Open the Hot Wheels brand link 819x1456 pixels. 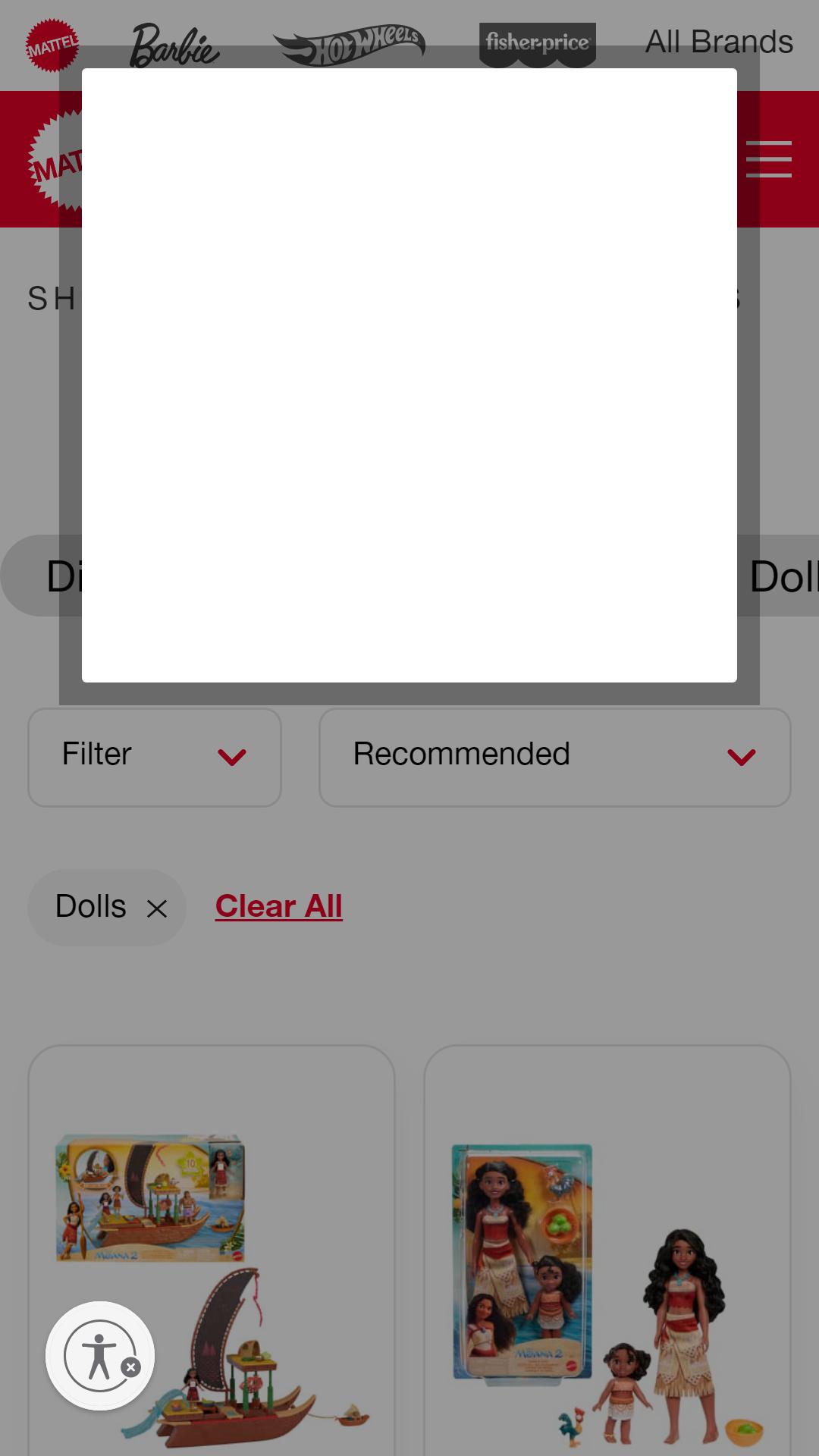(x=349, y=45)
